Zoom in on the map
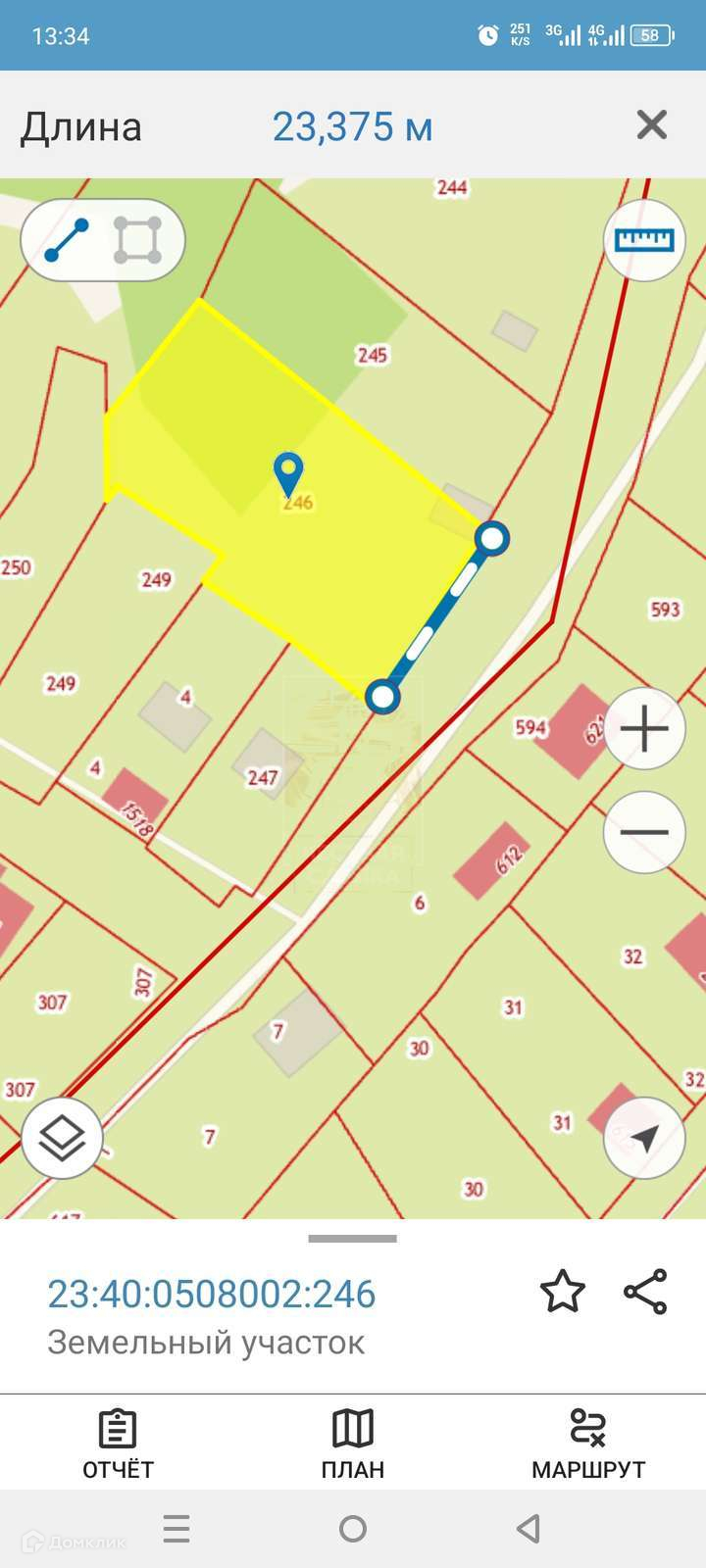 tap(644, 729)
